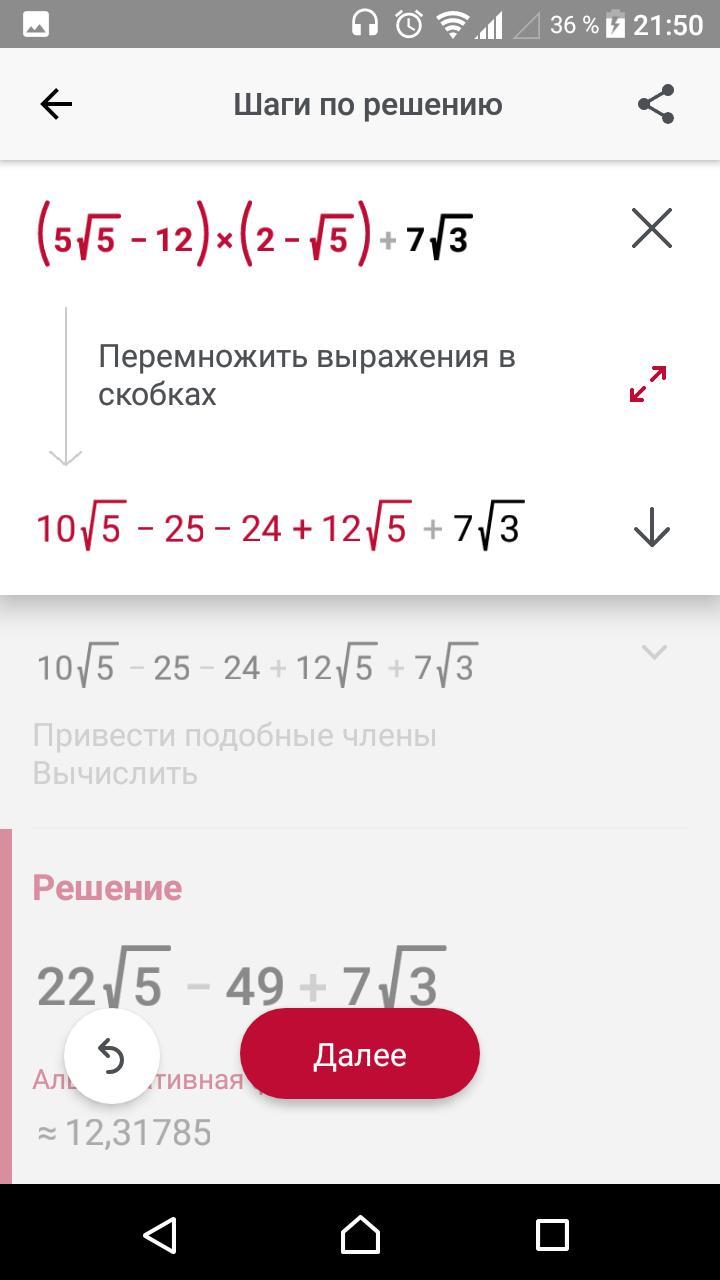Expand the bracket multiplication explanation
720x1280 pixels.
(x=648, y=383)
